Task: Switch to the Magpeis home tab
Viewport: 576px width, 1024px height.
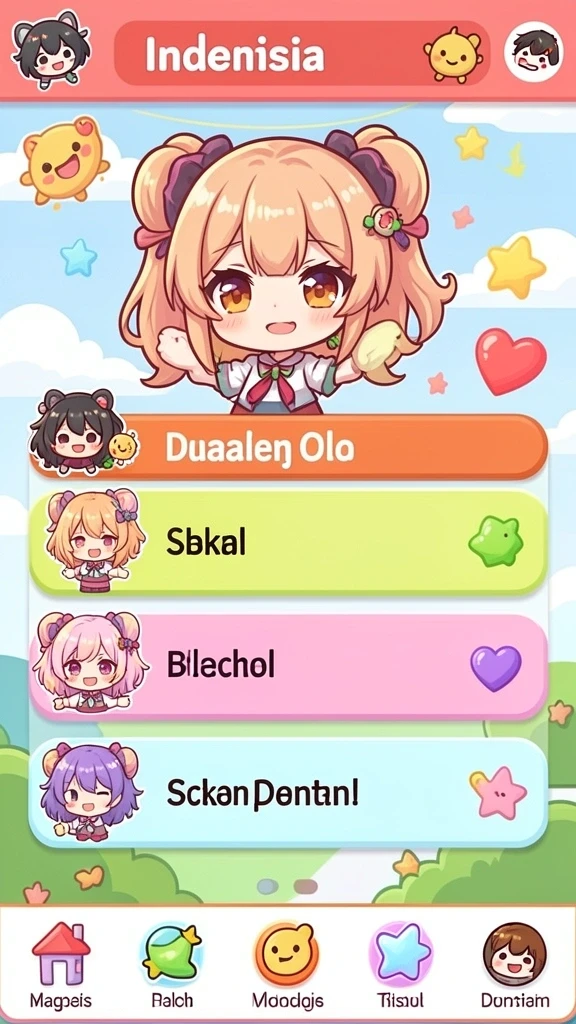Action: tap(61, 966)
